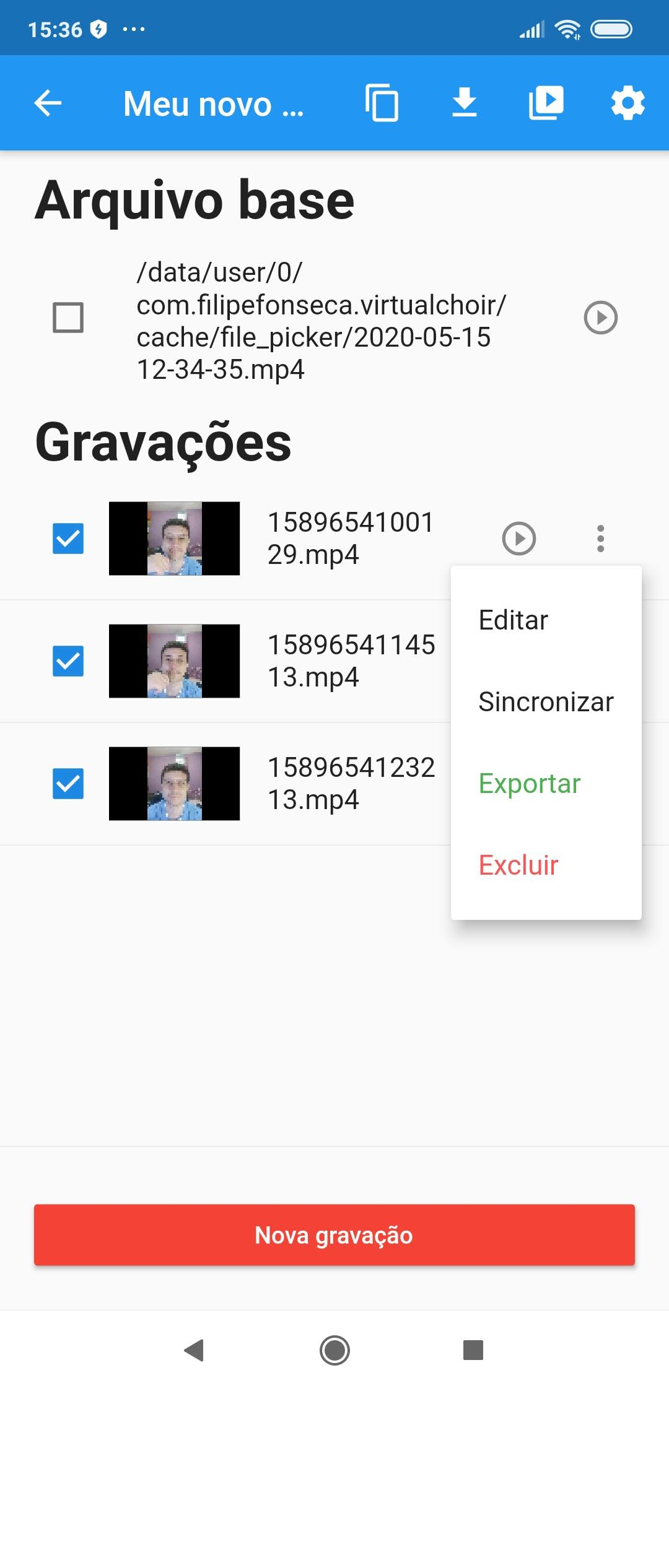Play the base file 2020-05-15 12-34-35.mp4

600,318
